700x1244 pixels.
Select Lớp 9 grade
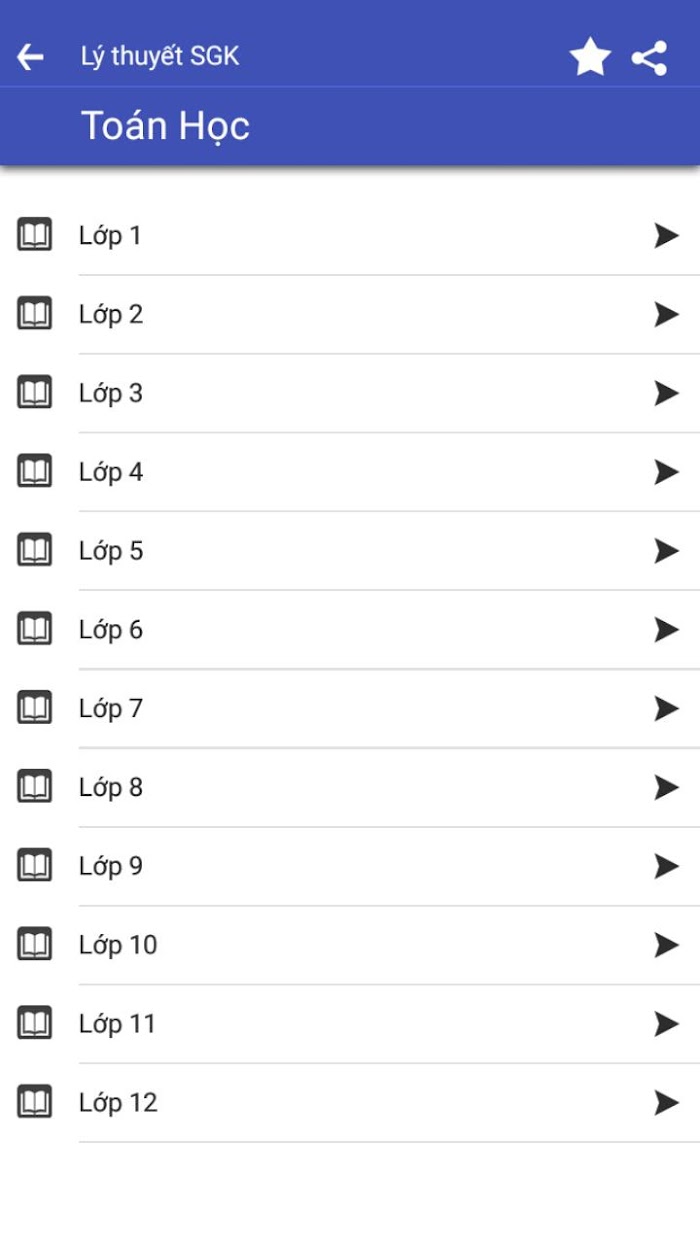(350, 867)
